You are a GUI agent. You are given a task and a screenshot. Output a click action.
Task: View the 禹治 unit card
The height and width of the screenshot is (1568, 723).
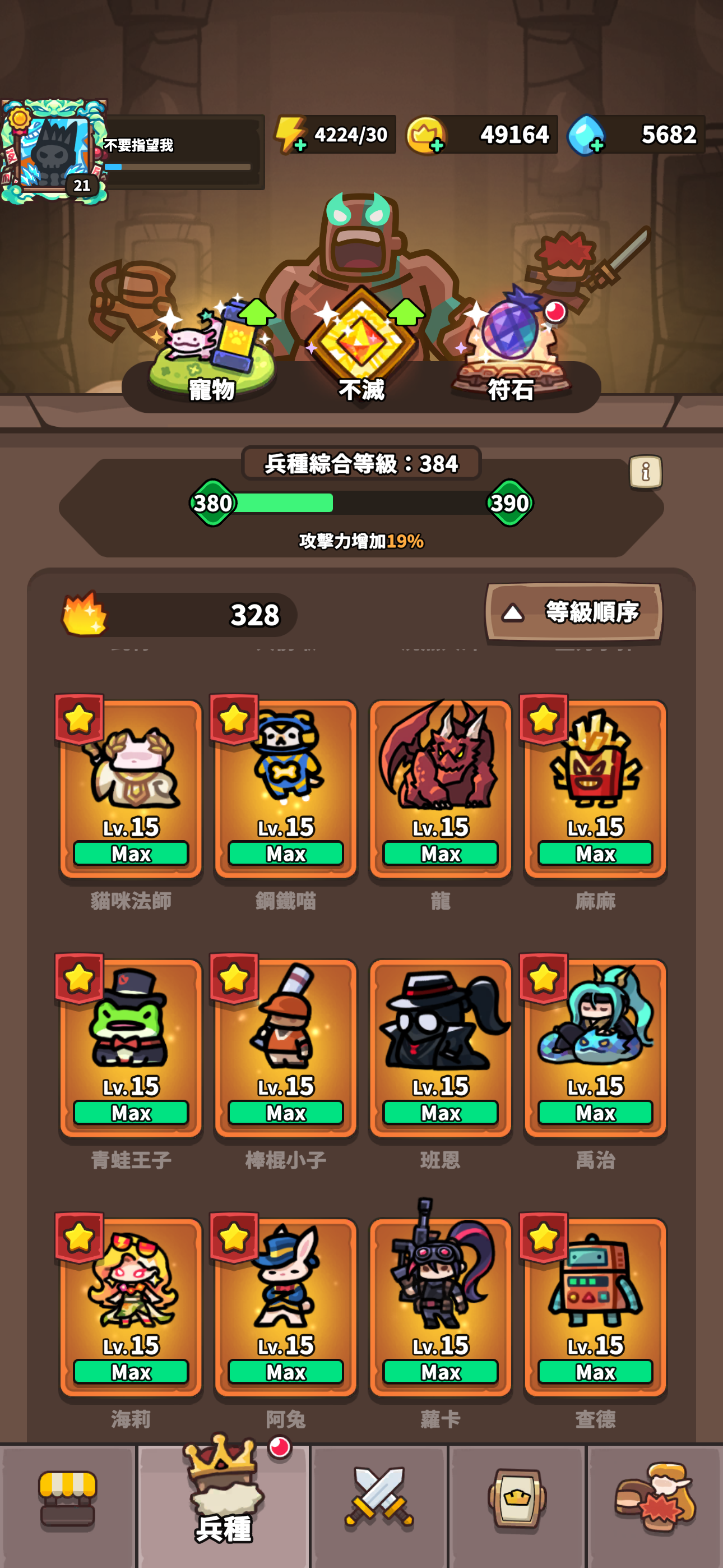pos(595,1047)
